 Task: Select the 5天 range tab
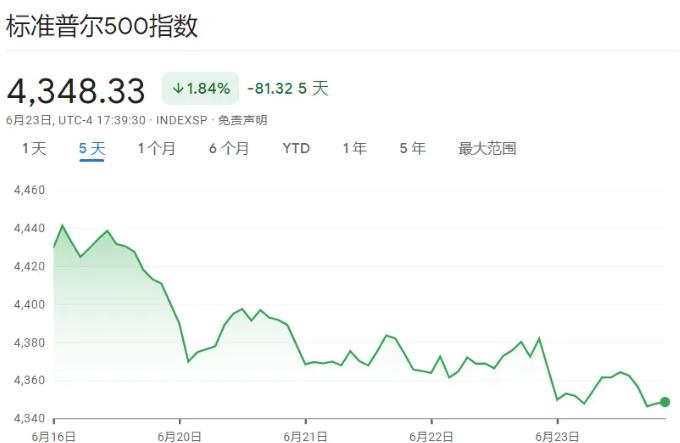pyautogui.click(x=92, y=148)
